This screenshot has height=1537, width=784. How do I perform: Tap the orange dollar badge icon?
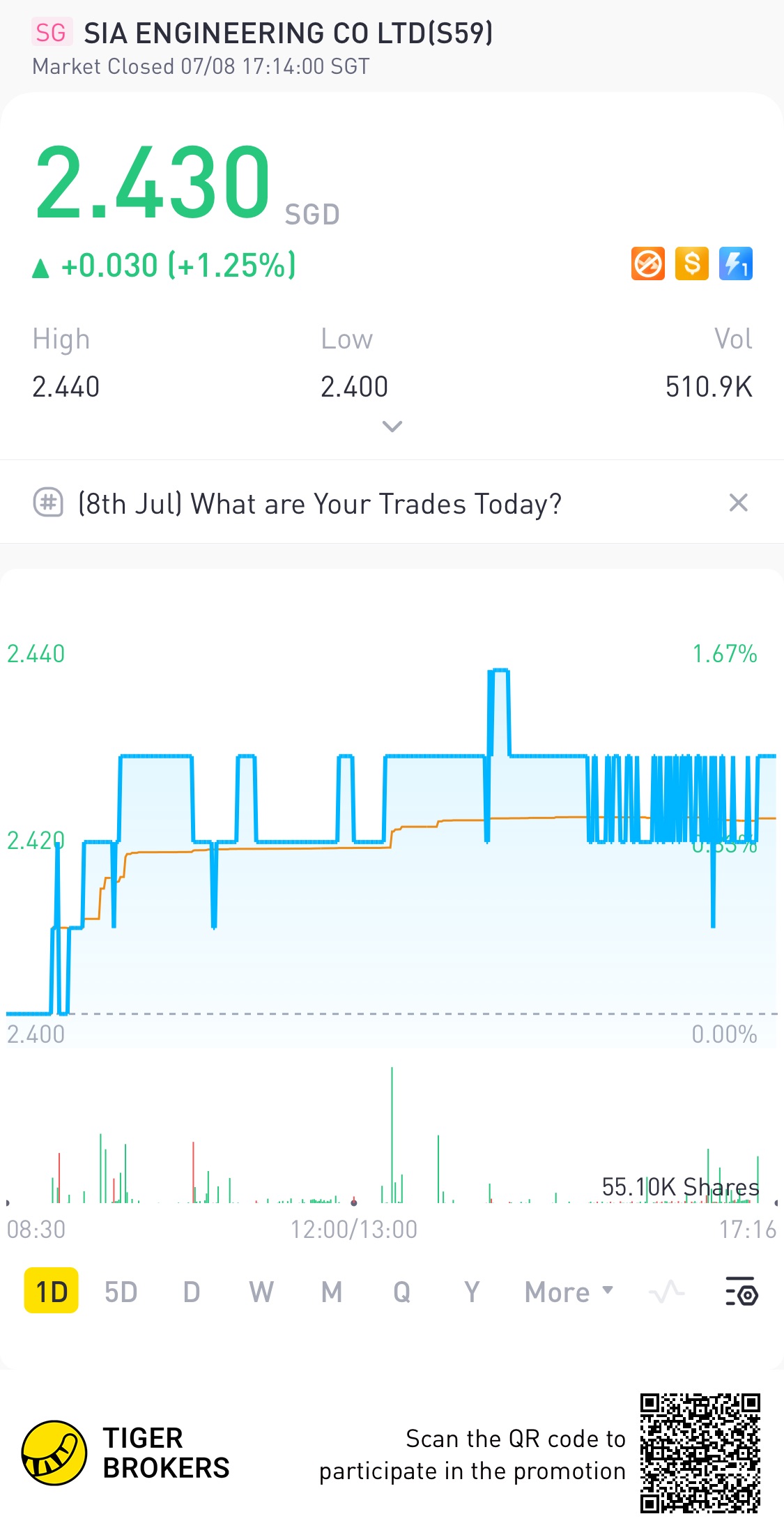(692, 264)
